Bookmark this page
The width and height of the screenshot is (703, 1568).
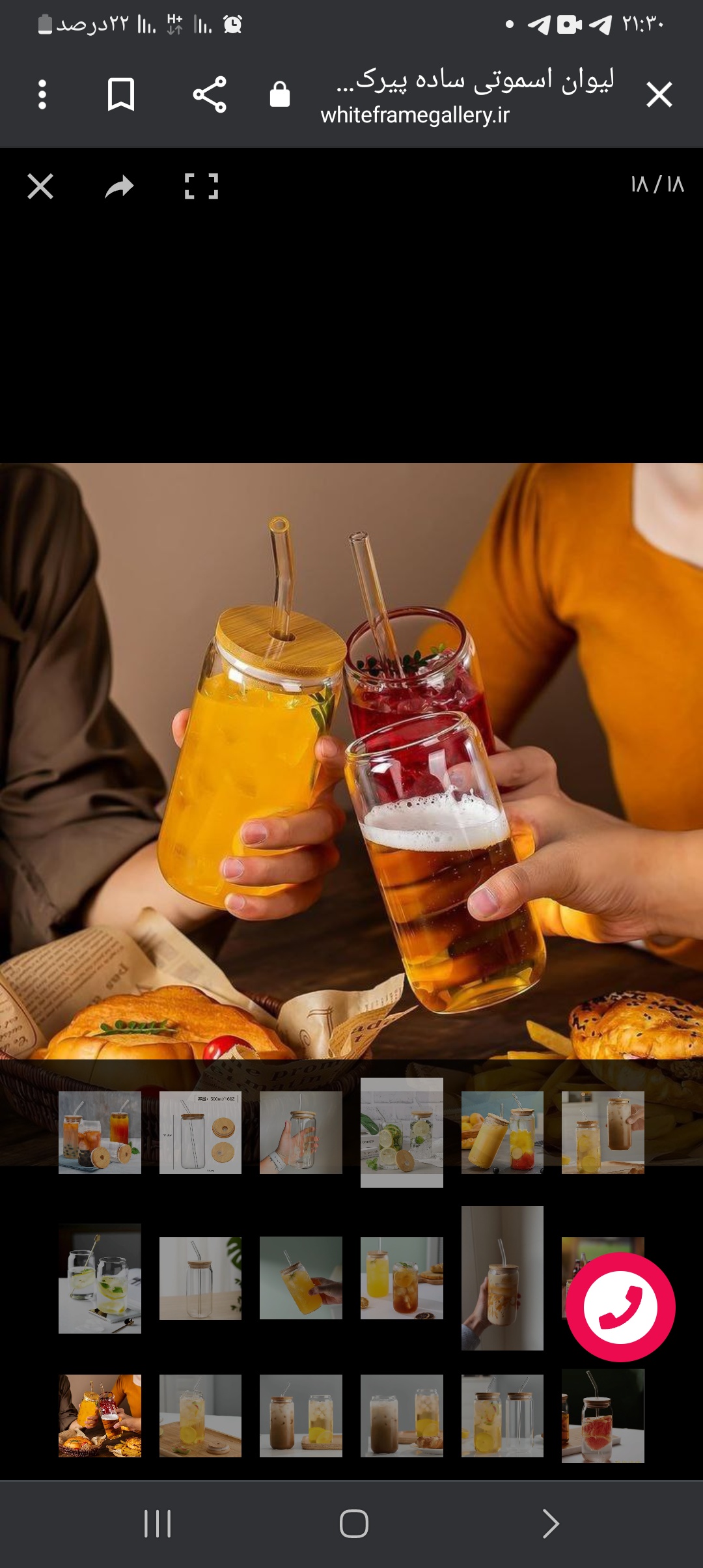tap(120, 95)
